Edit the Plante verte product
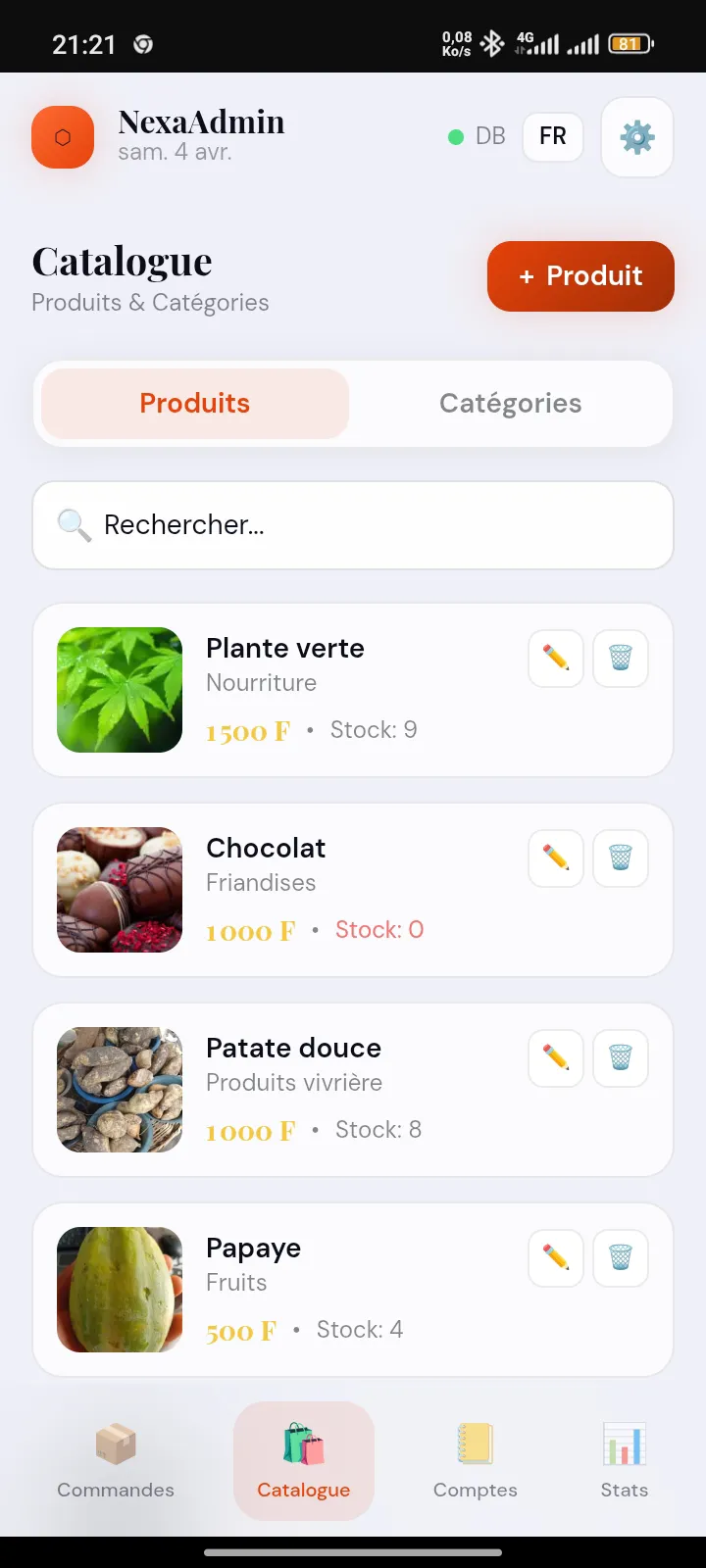This screenshot has height=1568, width=706. pyautogui.click(x=556, y=658)
